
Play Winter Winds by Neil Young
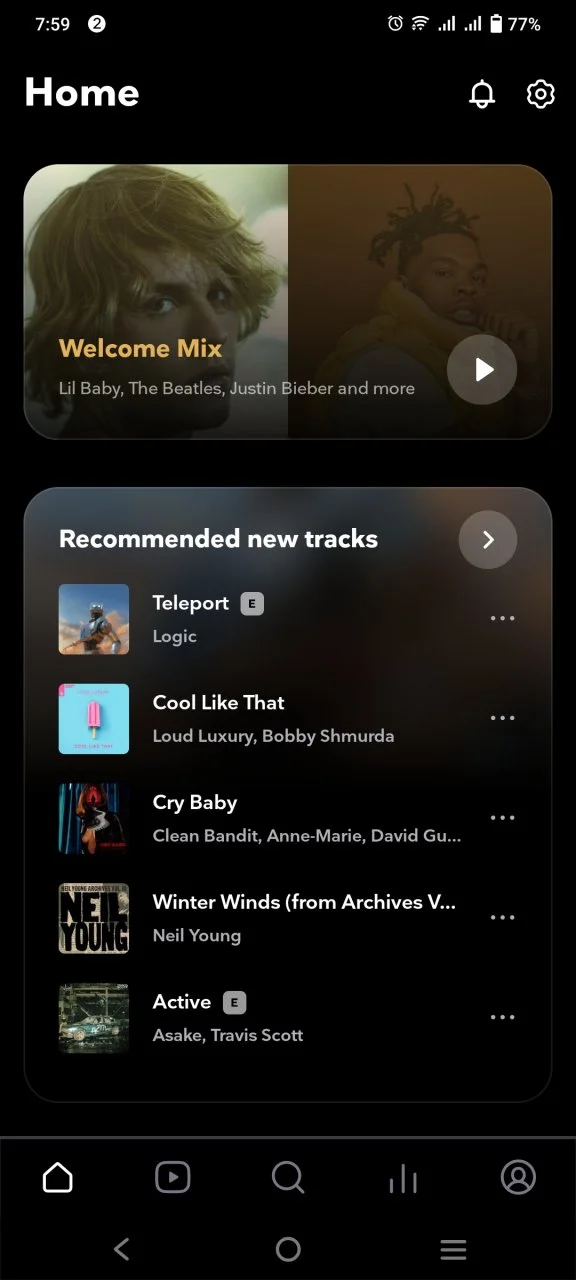260,918
